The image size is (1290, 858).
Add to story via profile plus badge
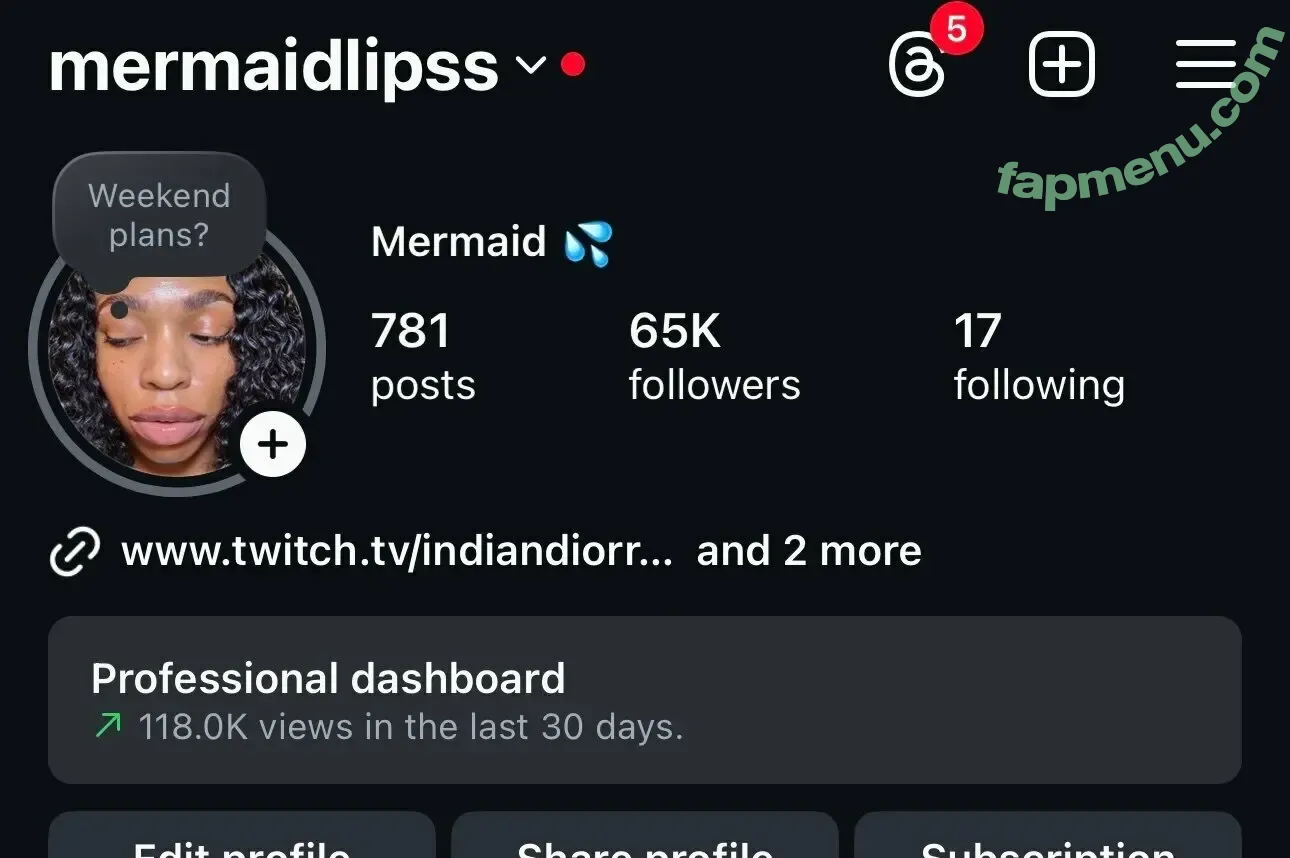273,444
